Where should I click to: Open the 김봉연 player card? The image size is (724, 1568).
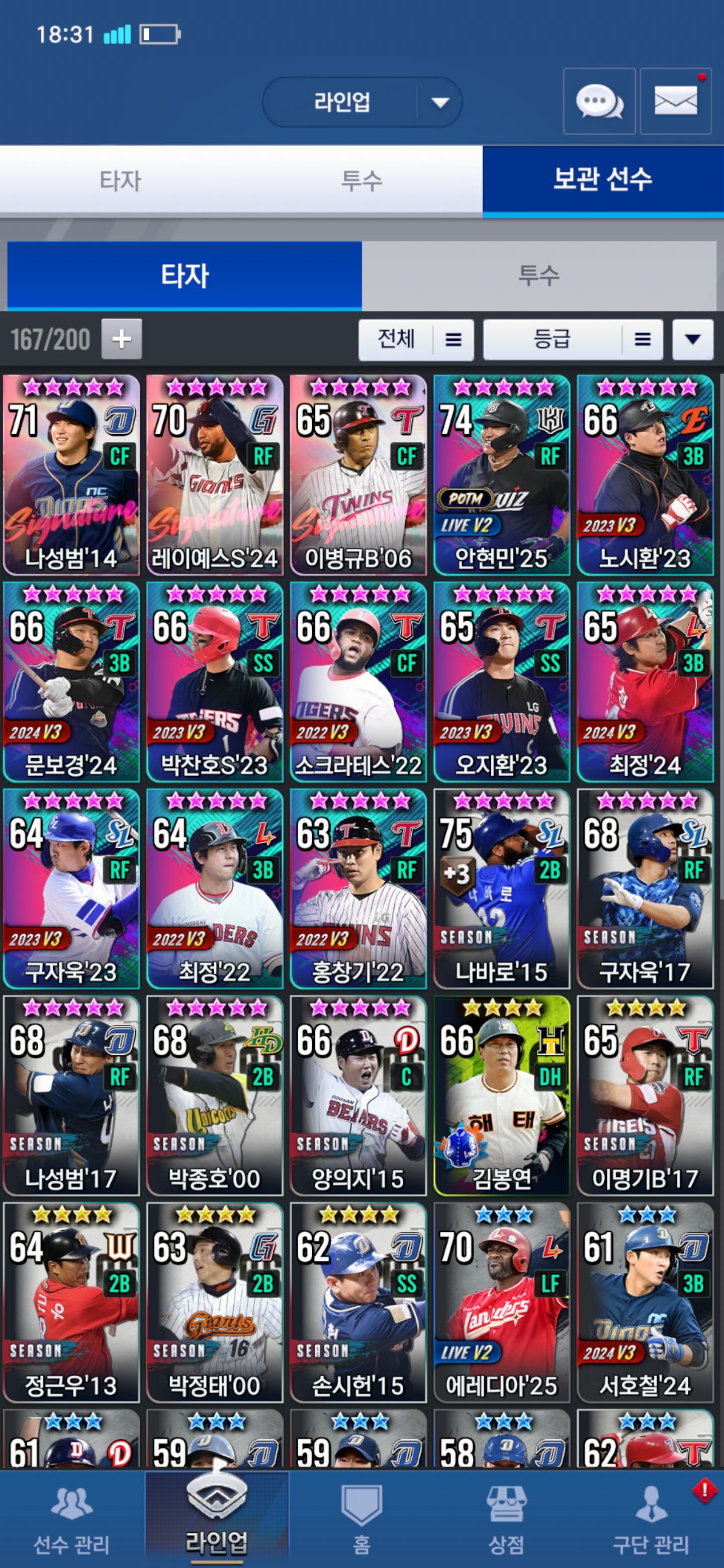[x=502, y=1096]
